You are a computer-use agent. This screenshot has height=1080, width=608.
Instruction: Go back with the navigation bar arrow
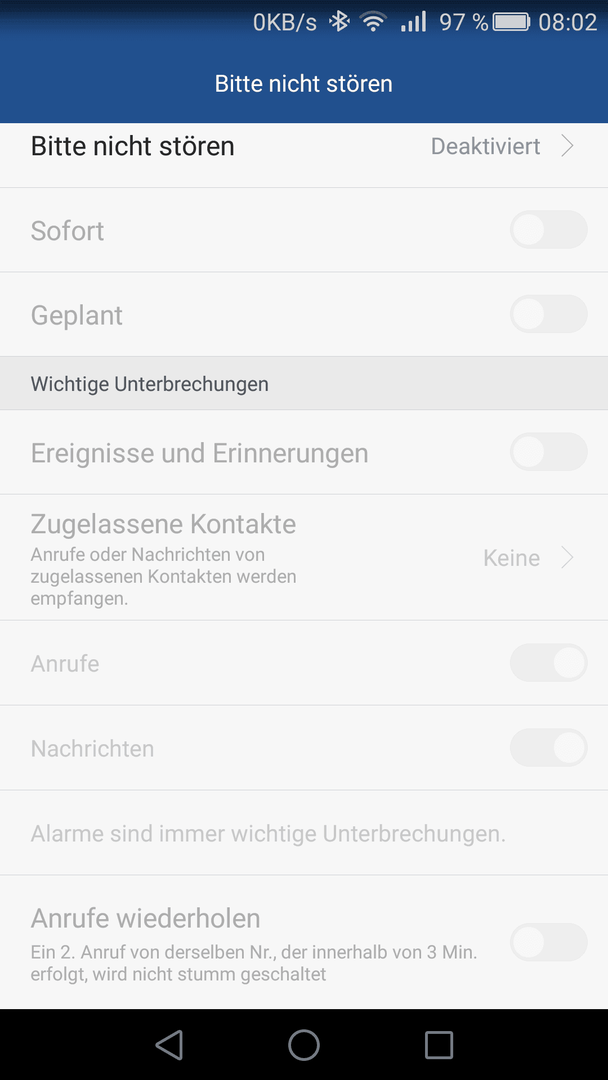click(x=169, y=1044)
